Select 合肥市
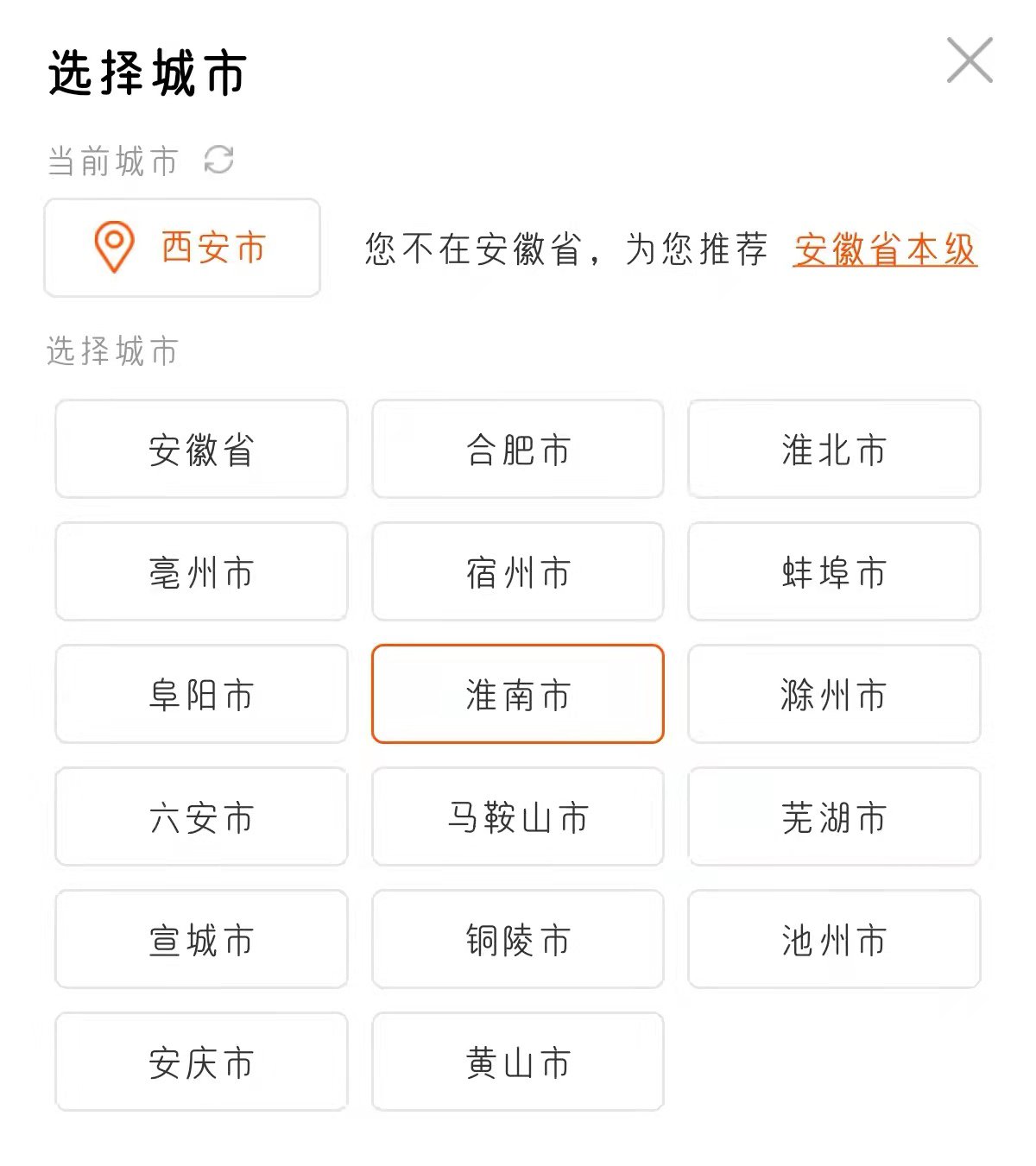 (x=518, y=450)
